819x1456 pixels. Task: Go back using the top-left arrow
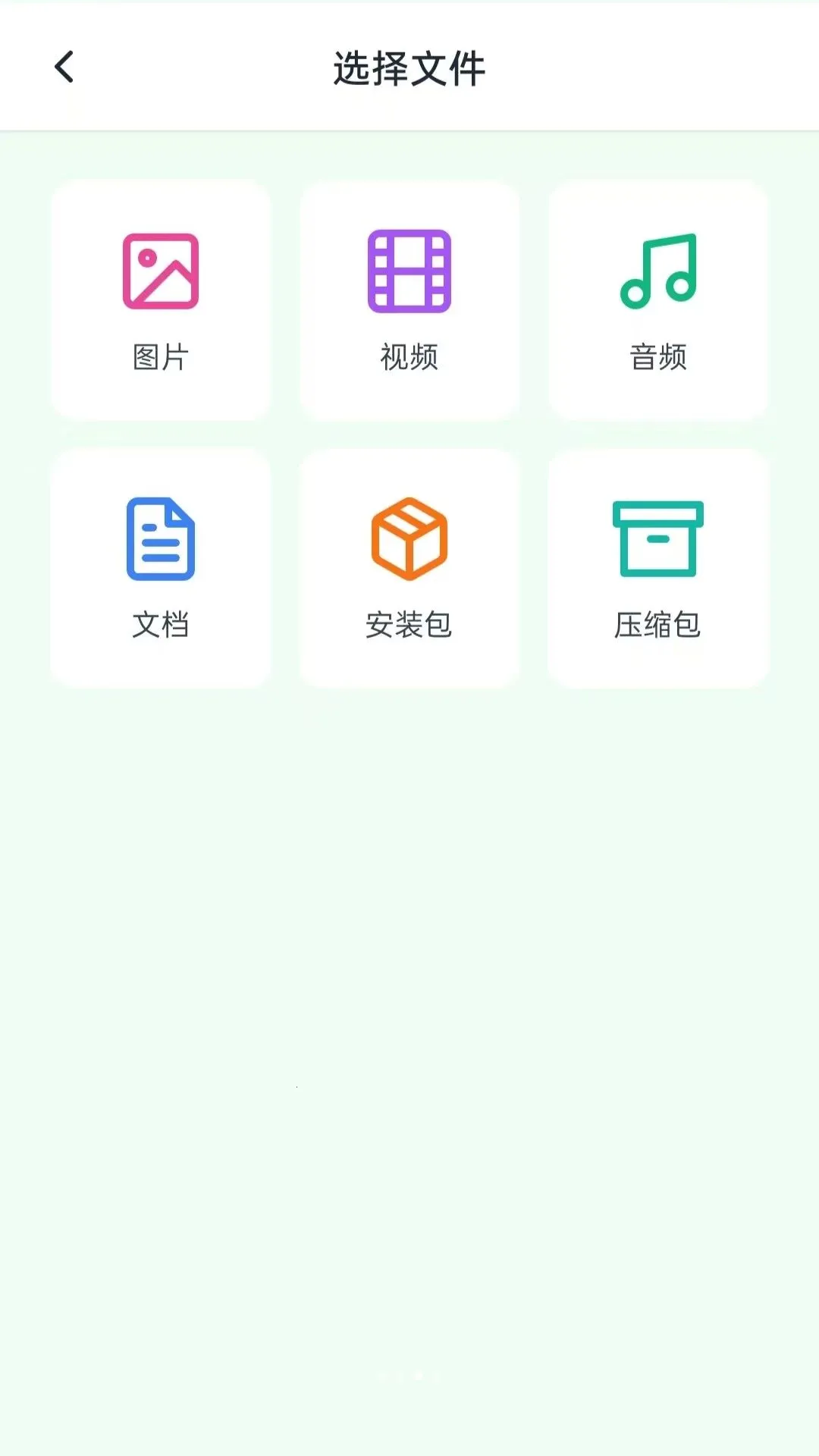click(64, 67)
